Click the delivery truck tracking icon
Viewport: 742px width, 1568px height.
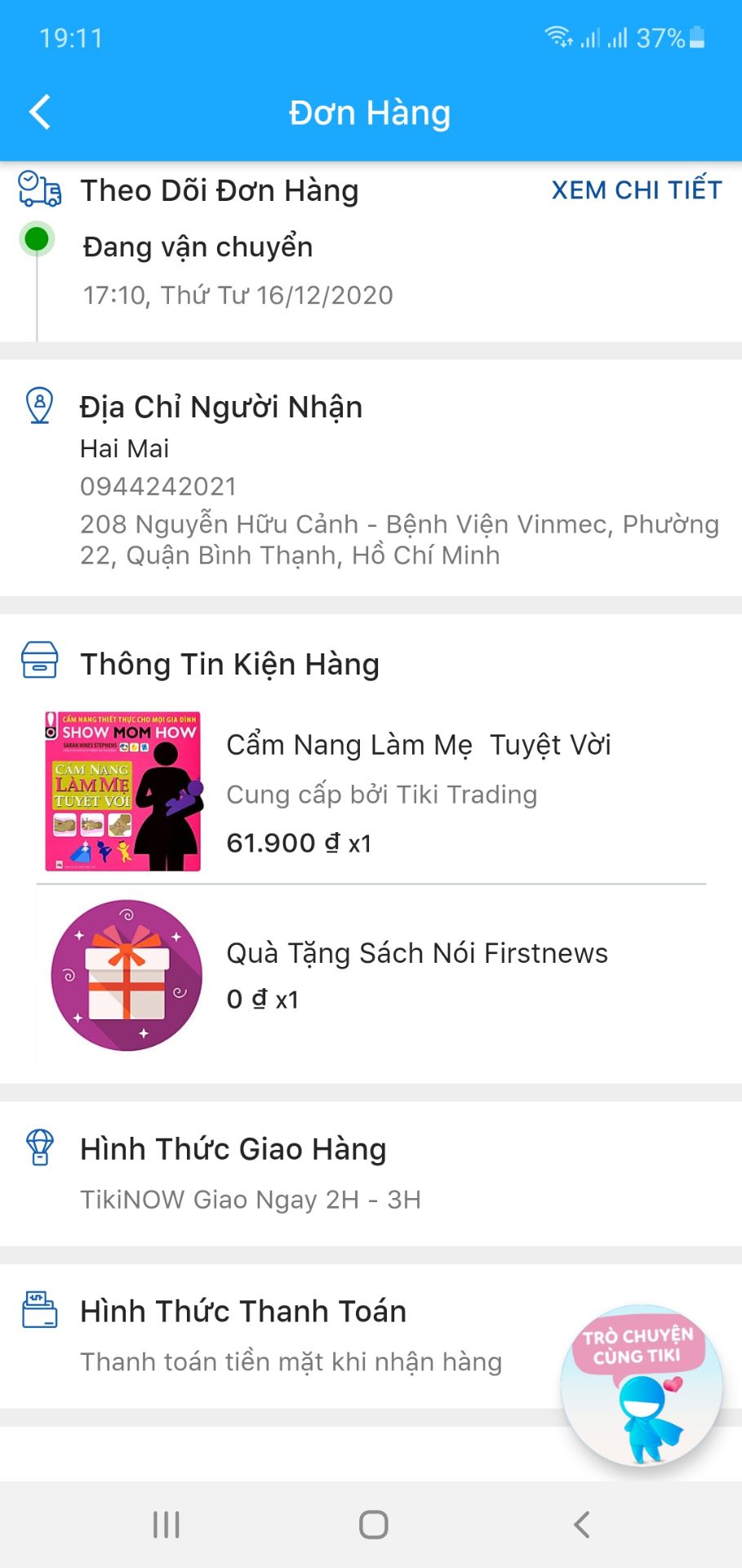39,189
